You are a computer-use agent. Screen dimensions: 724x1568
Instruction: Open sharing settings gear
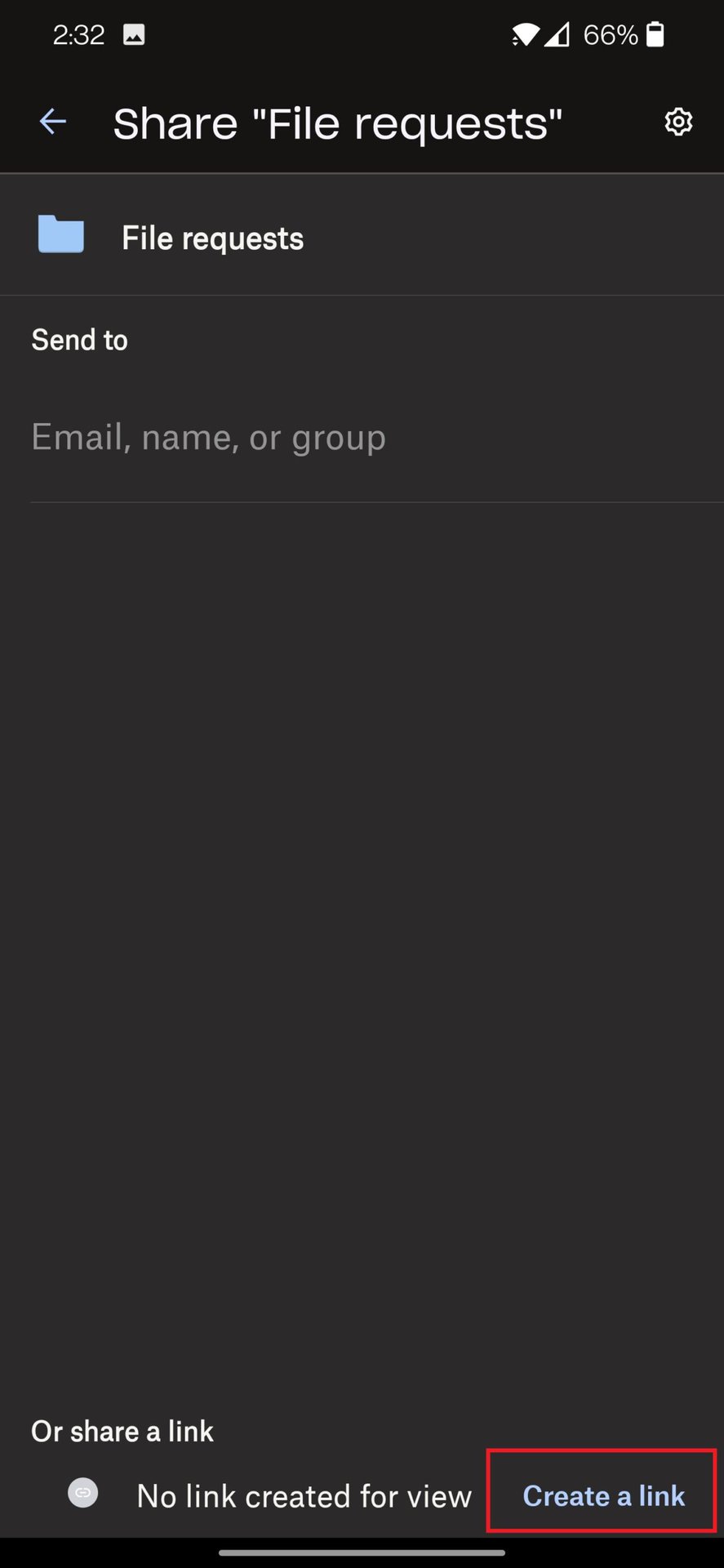[677, 122]
